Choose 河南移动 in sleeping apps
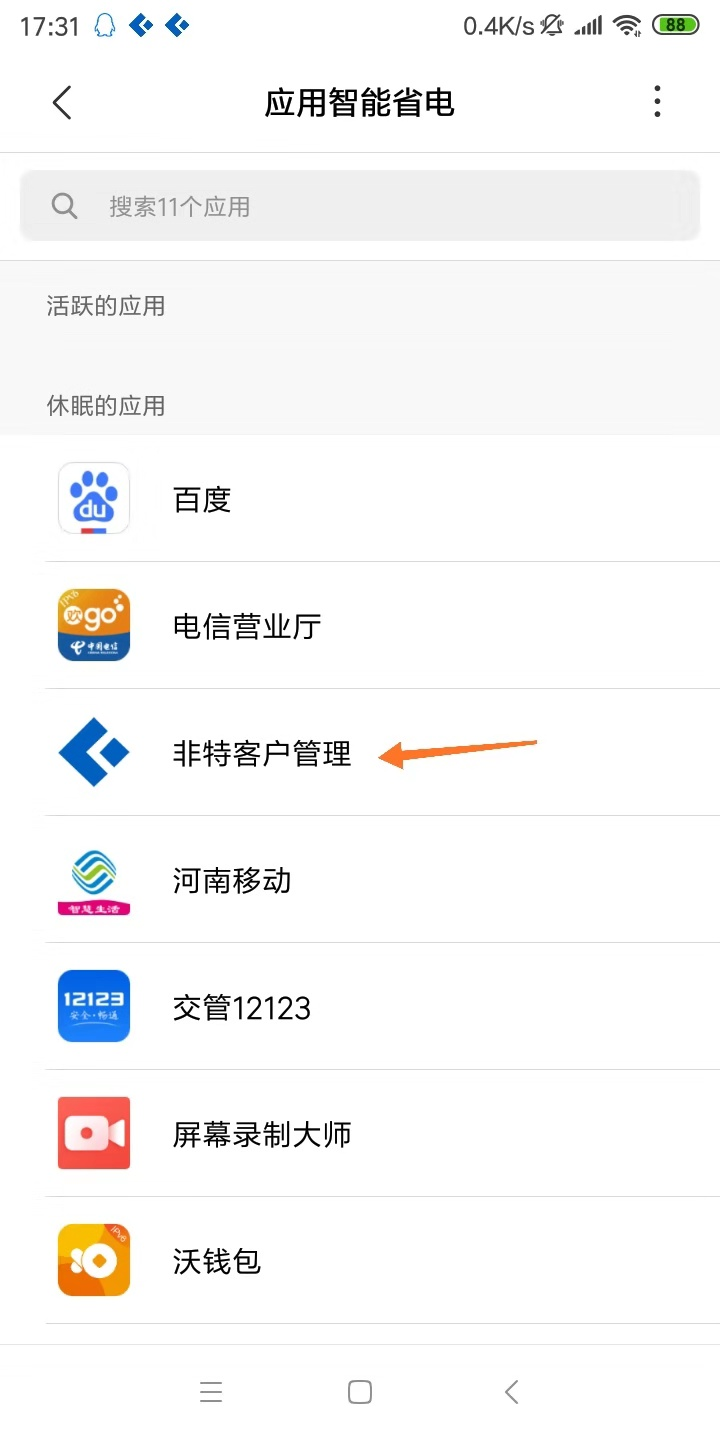 click(x=360, y=880)
